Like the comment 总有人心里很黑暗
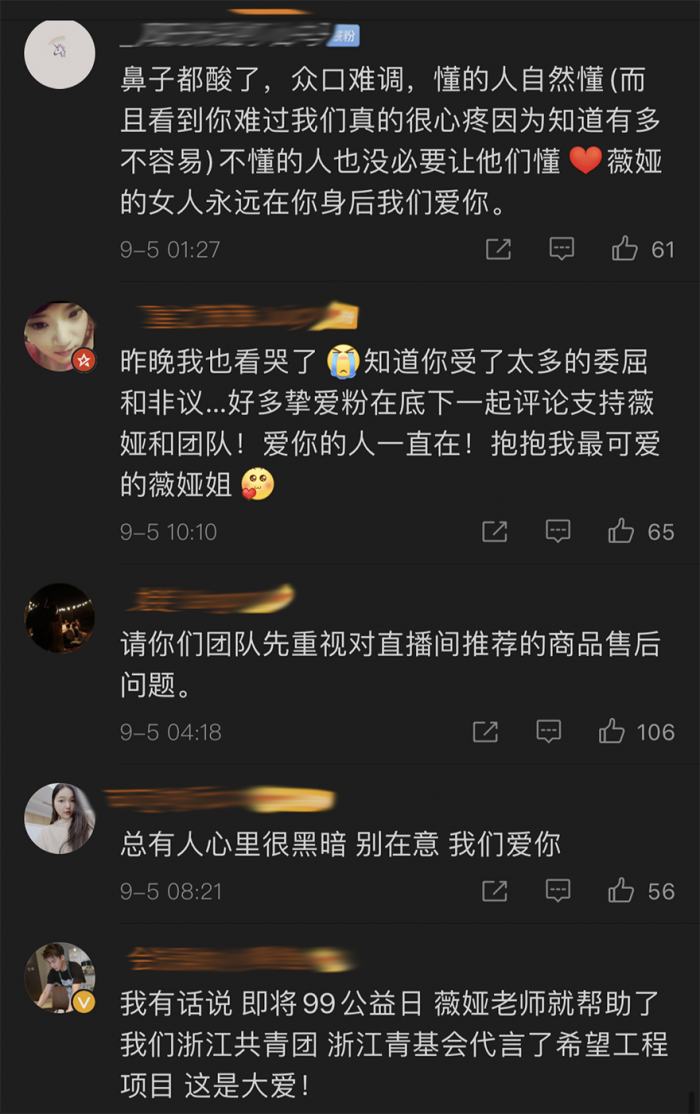Viewport: 700px width, 1114px height. (x=621, y=890)
